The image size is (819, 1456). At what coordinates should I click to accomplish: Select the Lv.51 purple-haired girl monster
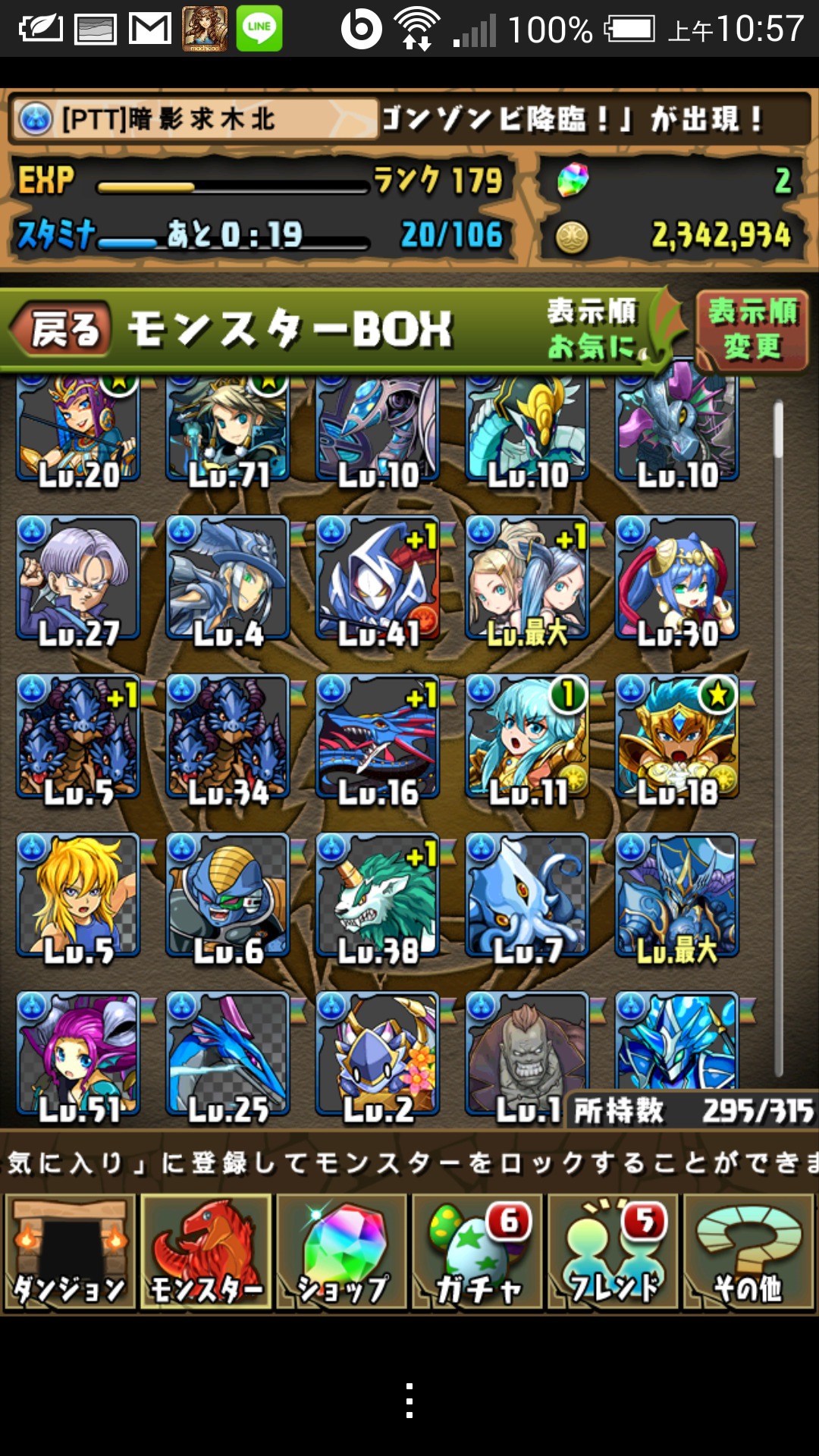click(78, 1054)
